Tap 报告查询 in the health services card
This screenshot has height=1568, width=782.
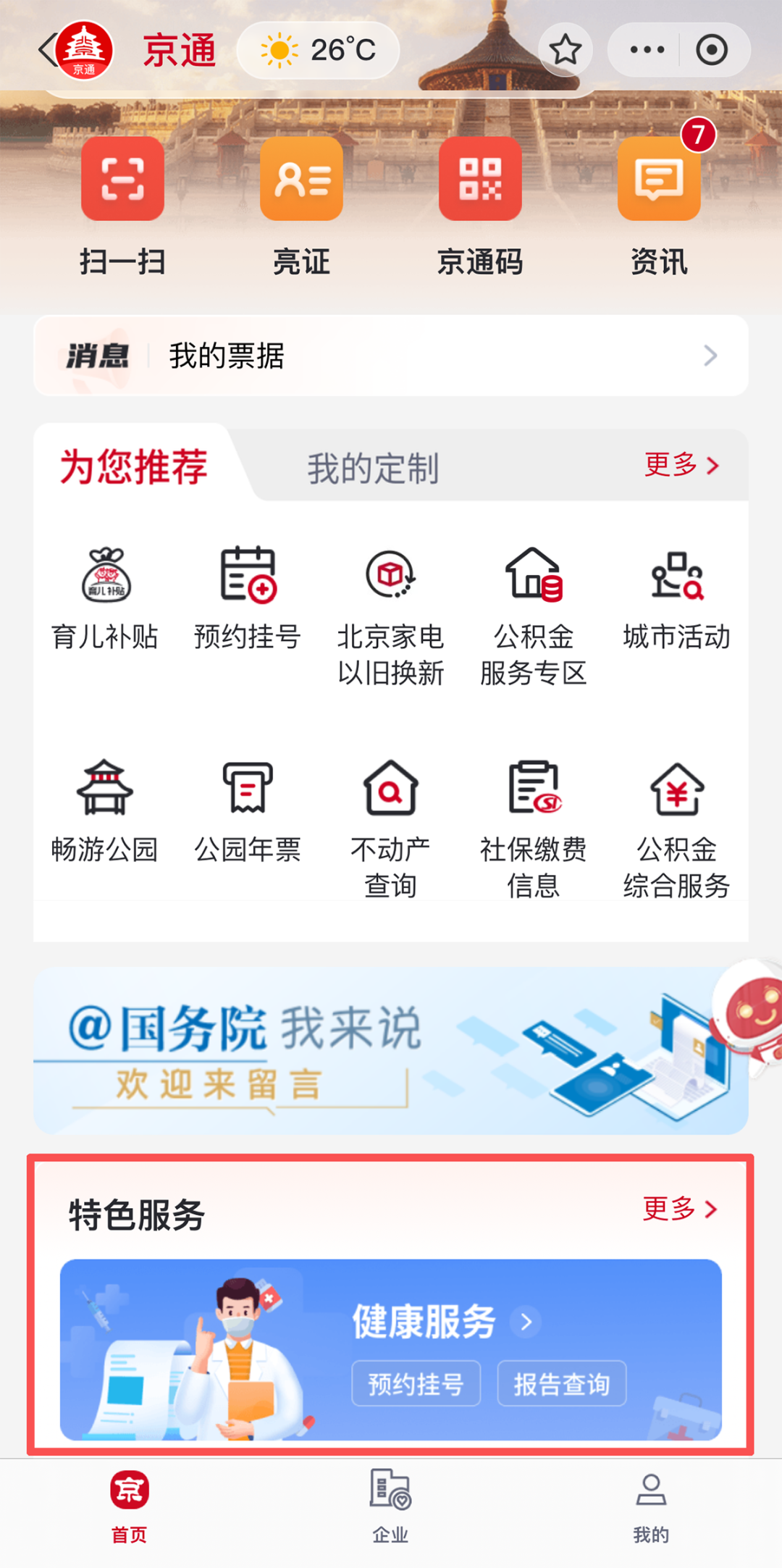[561, 1383]
